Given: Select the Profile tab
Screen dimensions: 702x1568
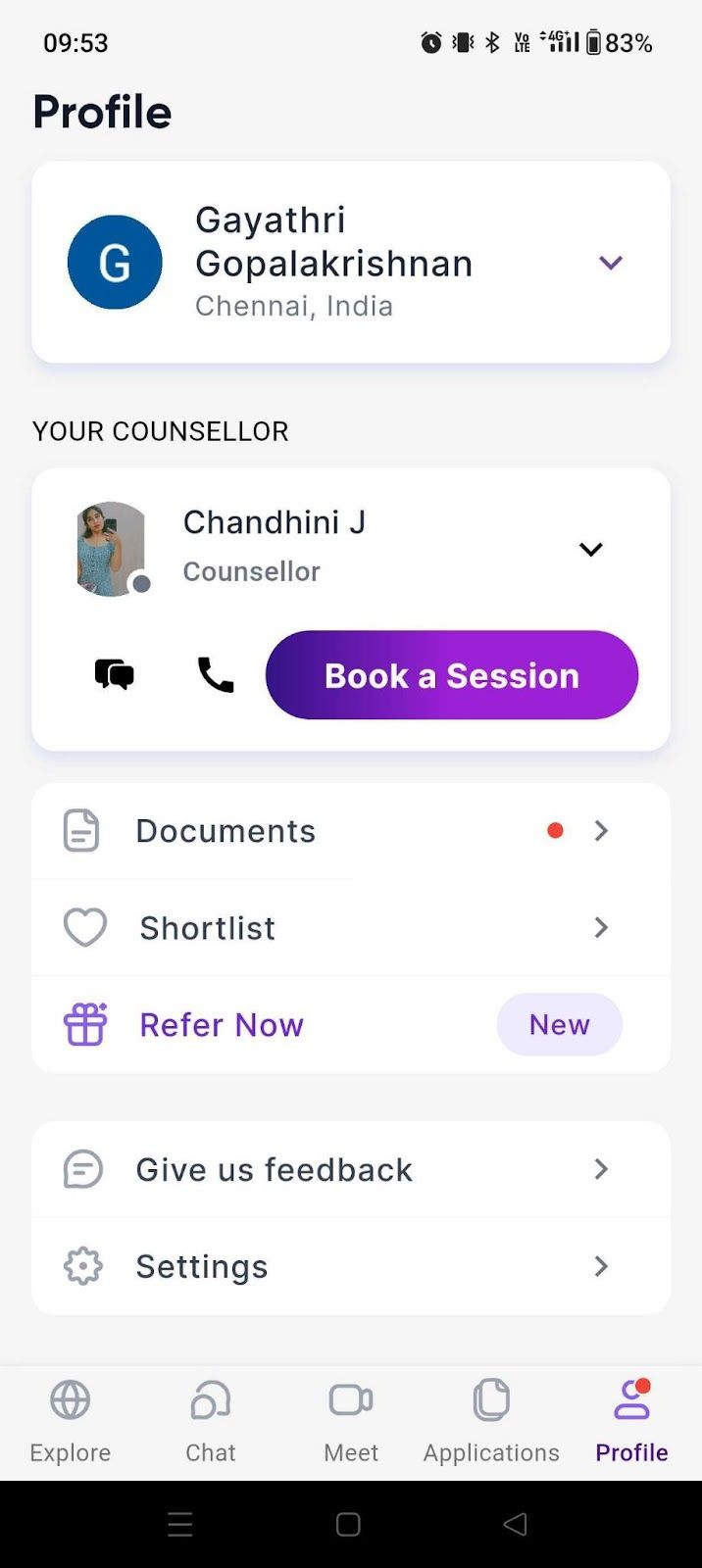Looking at the screenshot, I should 631,1422.
